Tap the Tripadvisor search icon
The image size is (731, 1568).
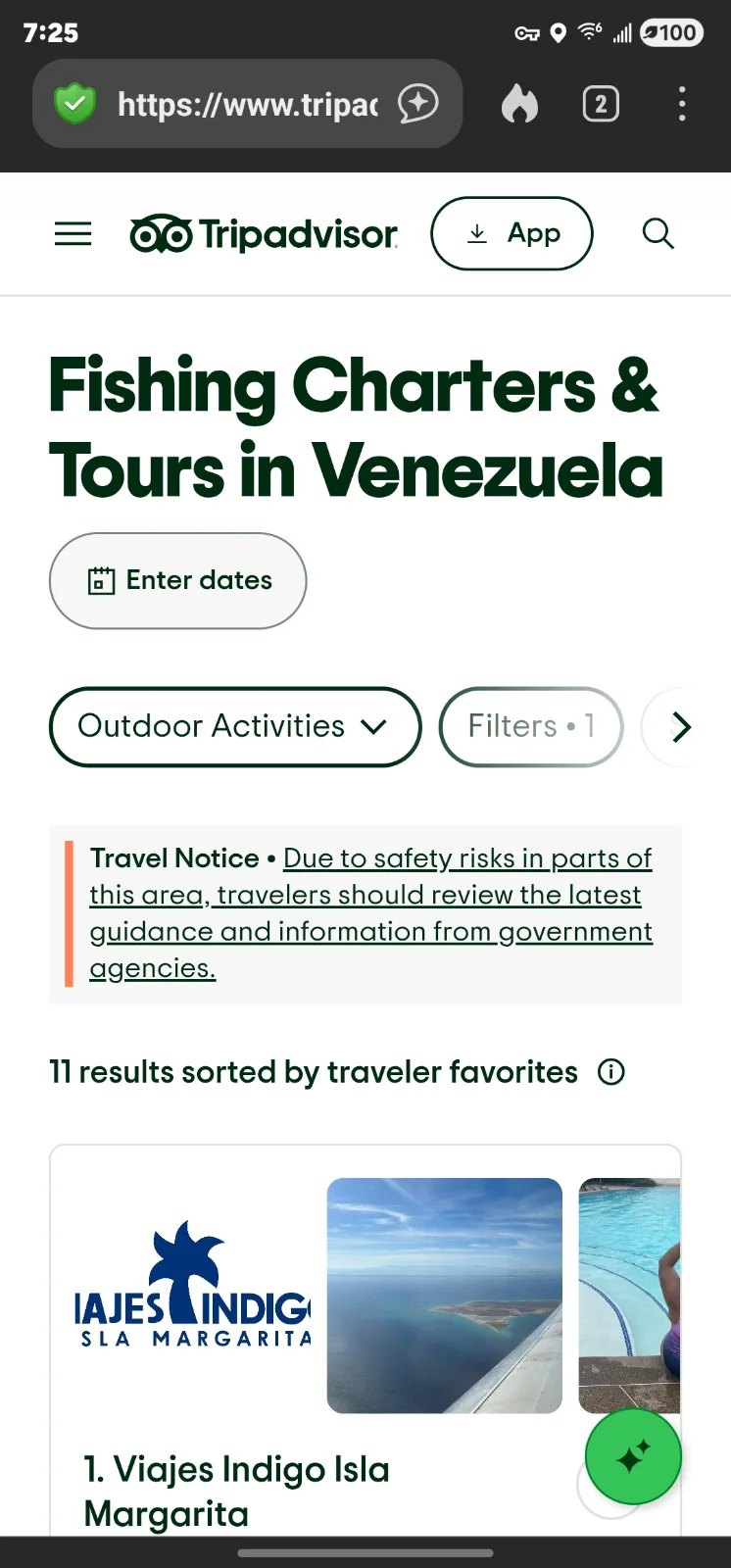coord(658,234)
